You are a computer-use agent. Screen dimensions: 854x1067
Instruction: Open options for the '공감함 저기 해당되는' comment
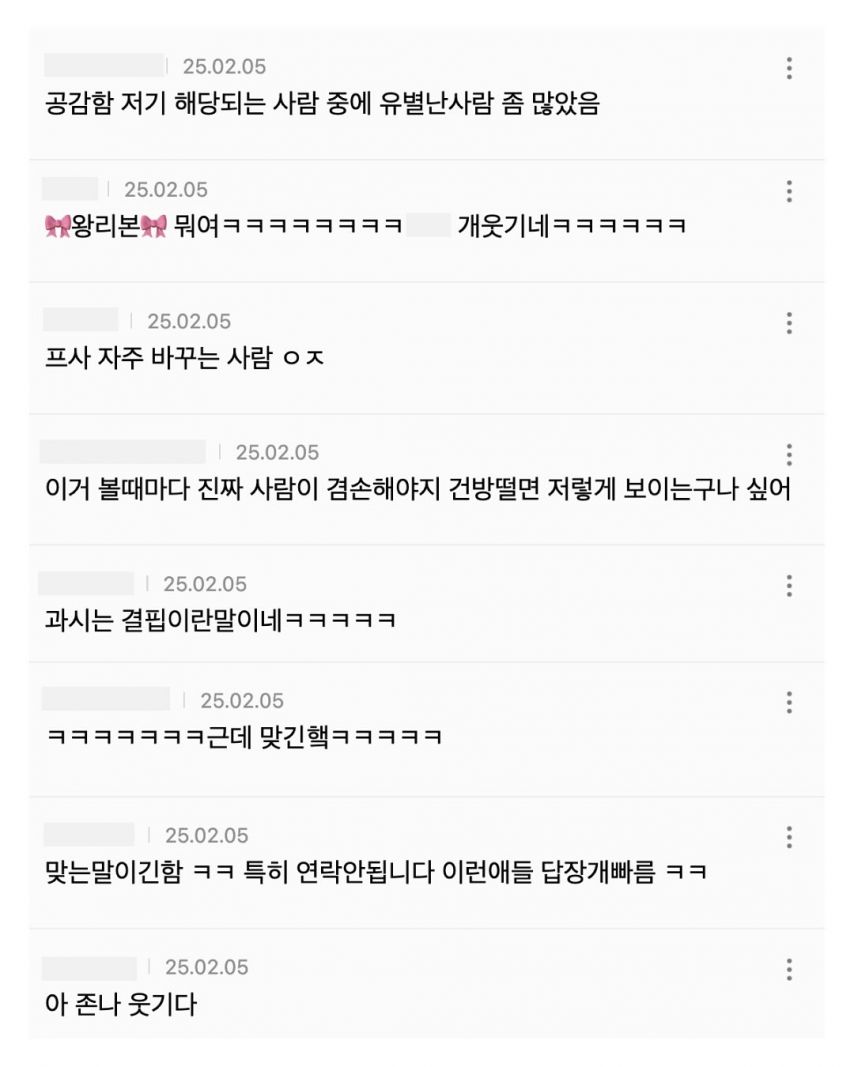789,68
